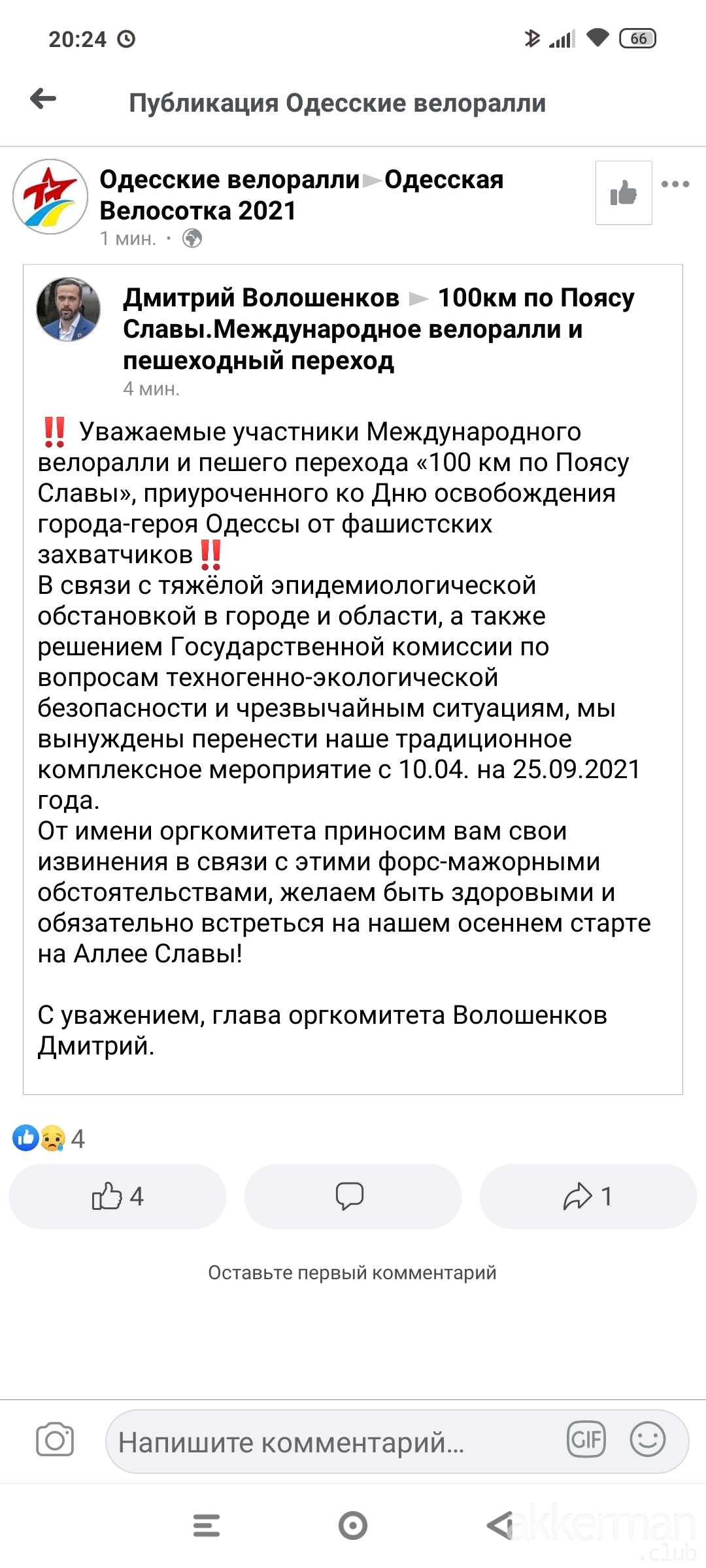Open Одесские велоралли page avatar

tap(50, 196)
